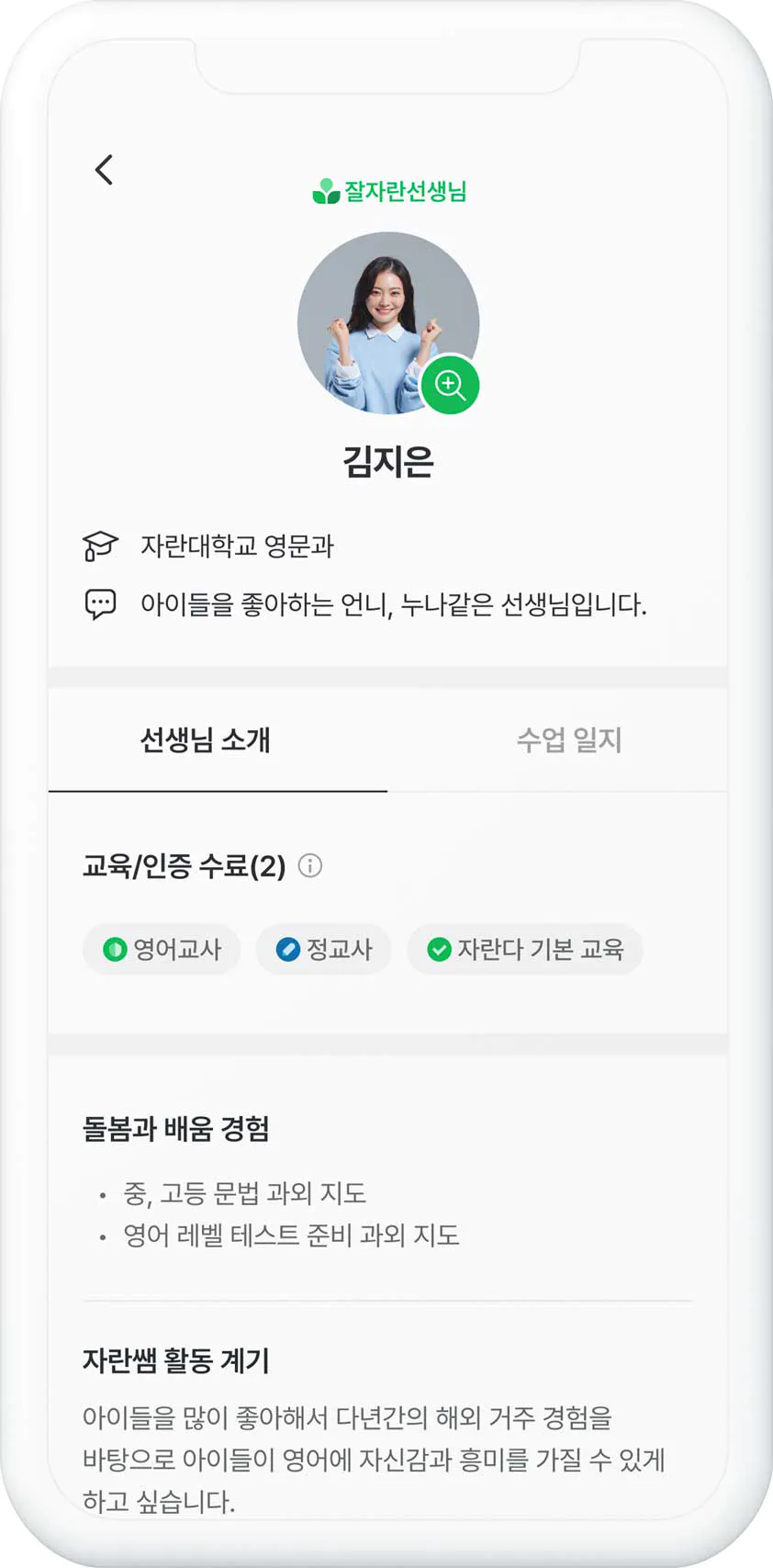Tap the 정교사 certification badge
Viewport: 773px width, 1568px height.
tap(323, 949)
